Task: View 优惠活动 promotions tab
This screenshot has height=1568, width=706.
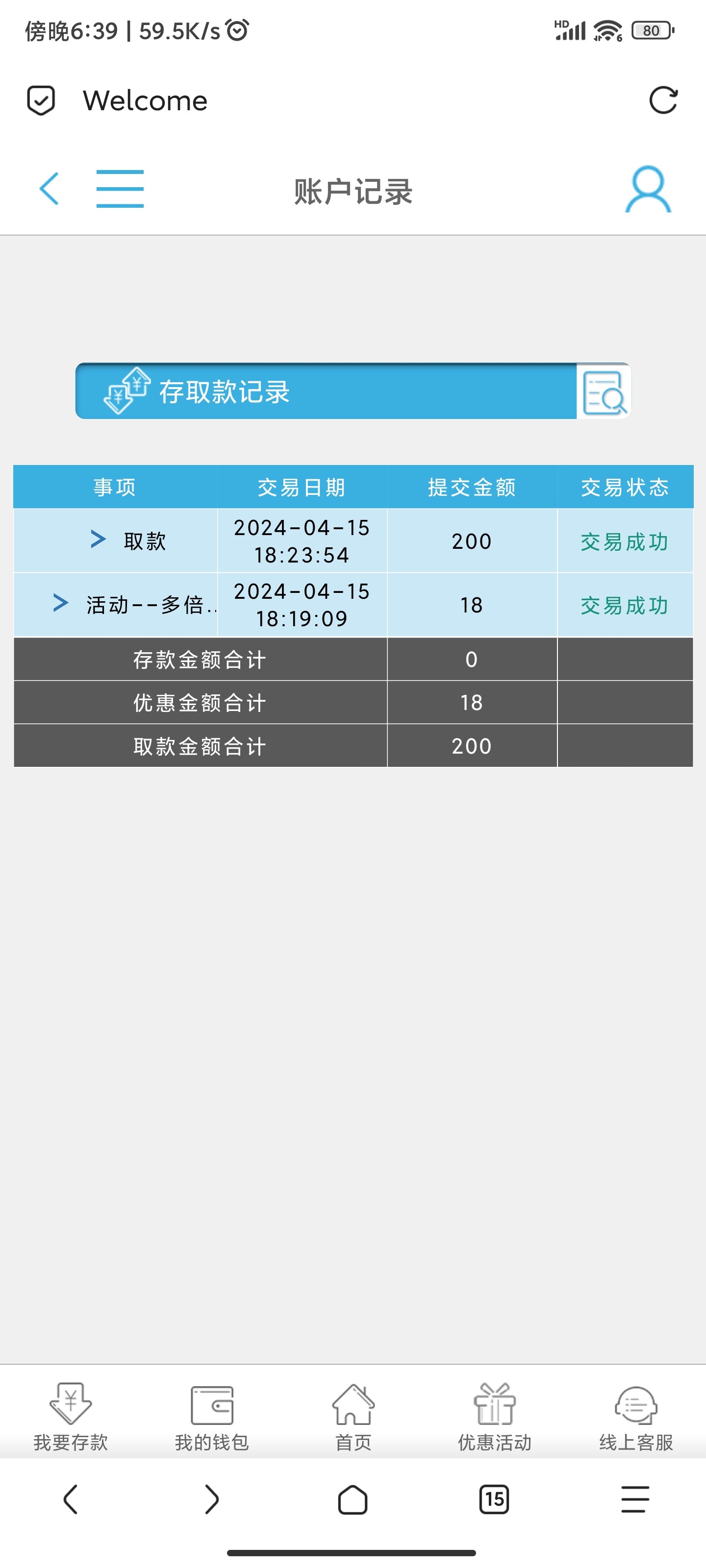Action: tap(494, 1416)
